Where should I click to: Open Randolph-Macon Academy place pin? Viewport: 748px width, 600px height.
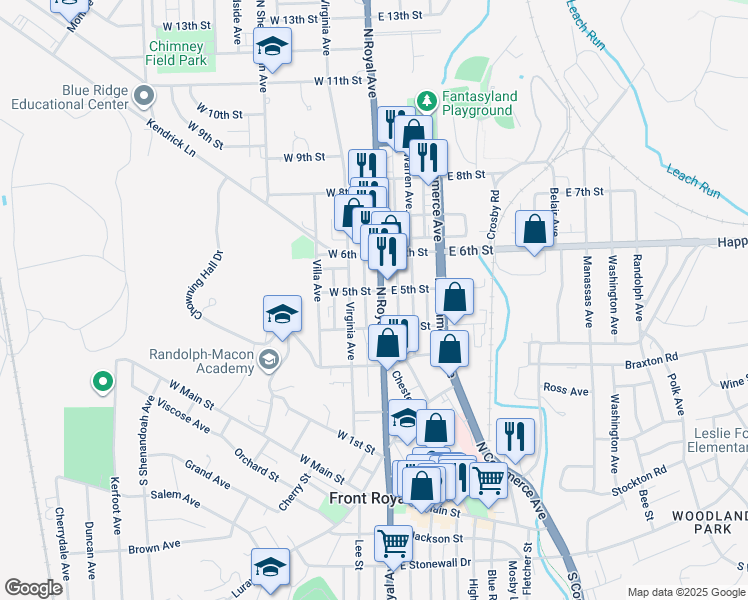pos(269,360)
